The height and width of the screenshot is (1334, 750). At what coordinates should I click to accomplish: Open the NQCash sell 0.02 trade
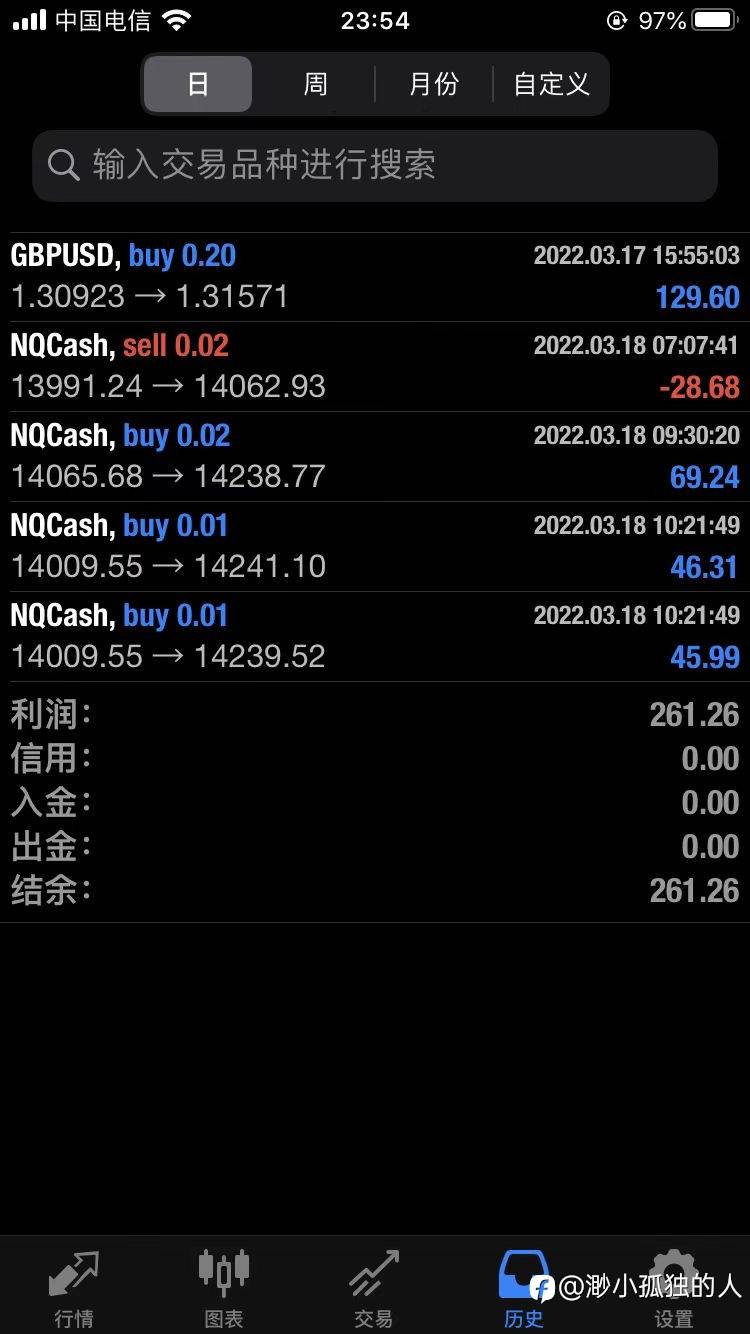(x=375, y=367)
